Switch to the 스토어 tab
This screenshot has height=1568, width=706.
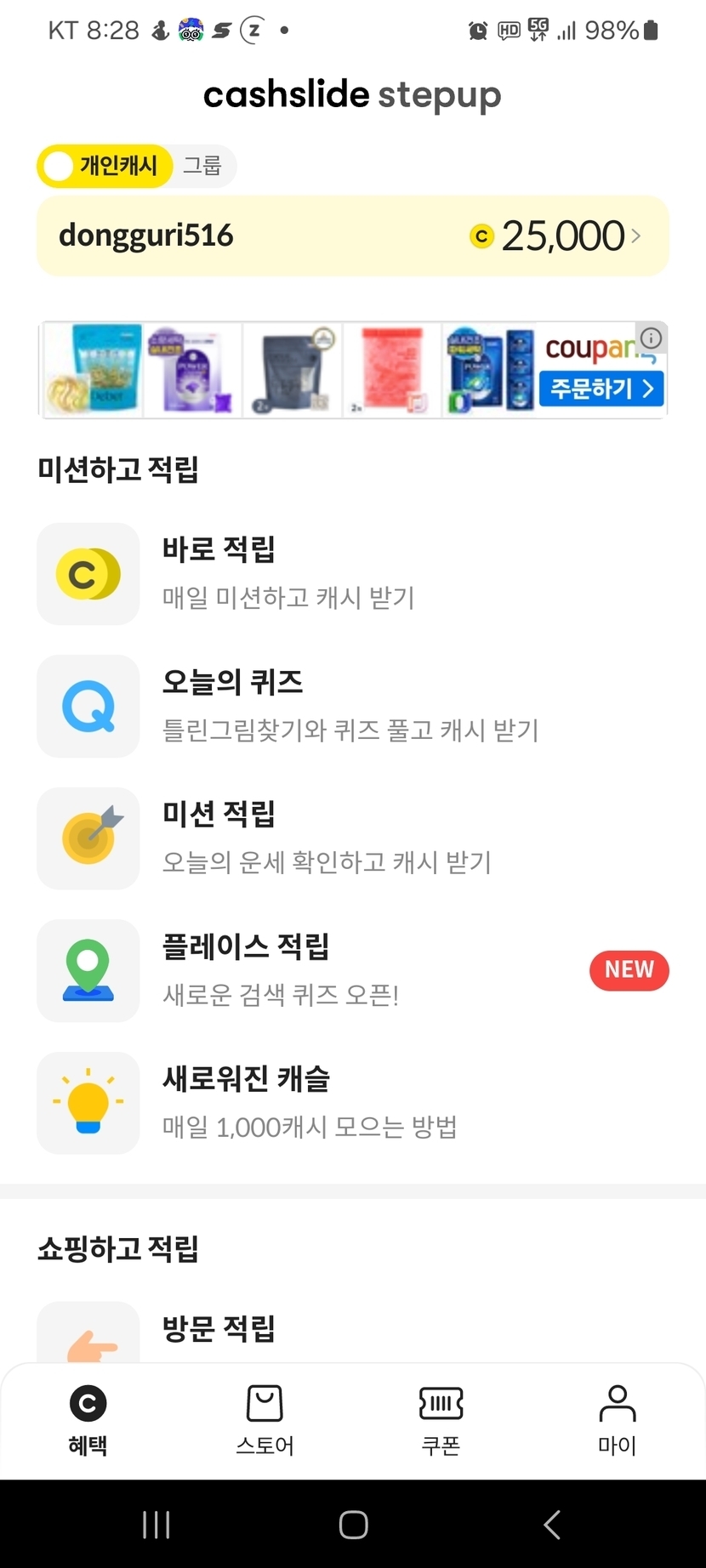[x=265, y=1421]
